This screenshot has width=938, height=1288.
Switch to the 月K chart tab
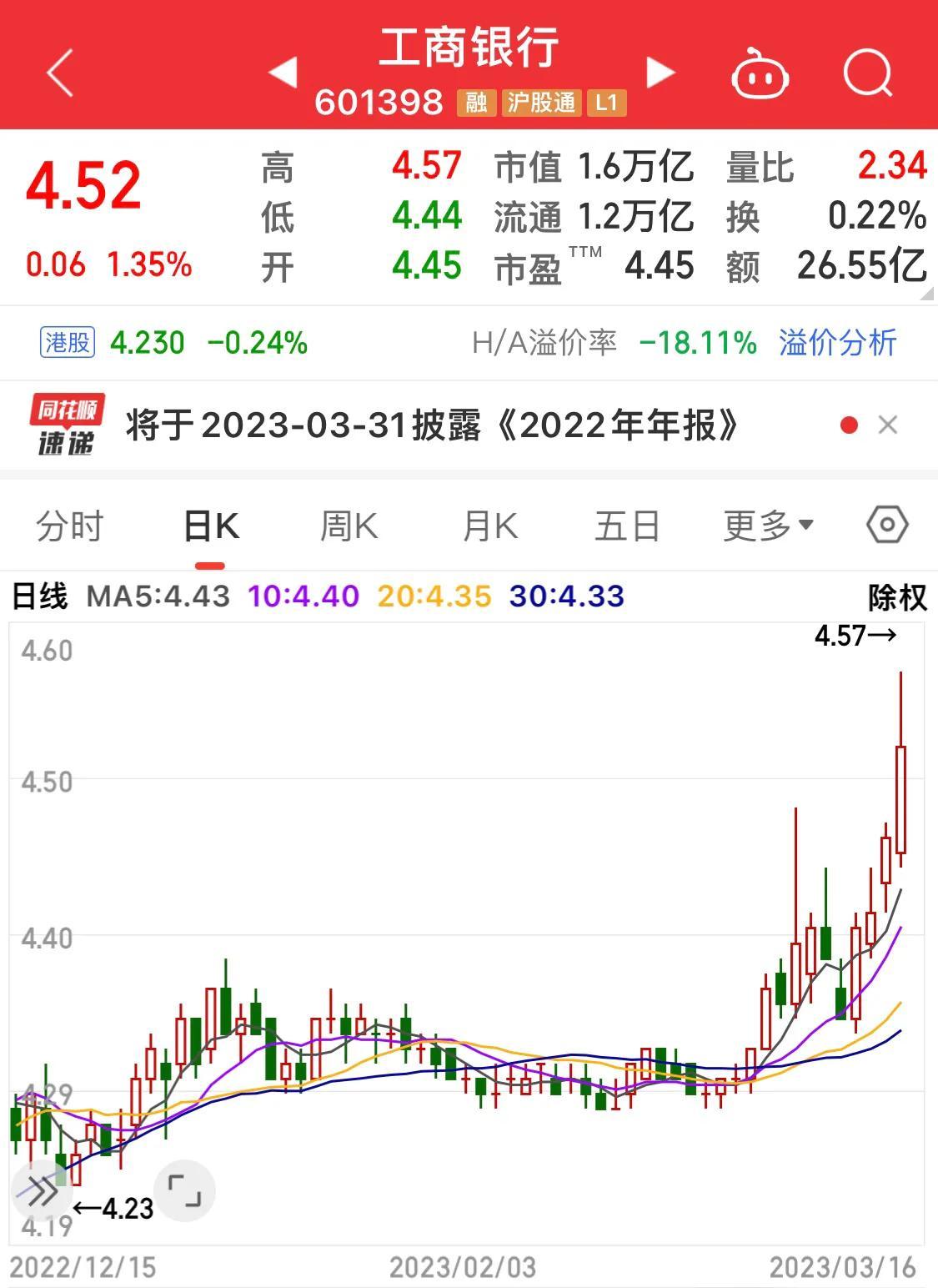[489, 526]
